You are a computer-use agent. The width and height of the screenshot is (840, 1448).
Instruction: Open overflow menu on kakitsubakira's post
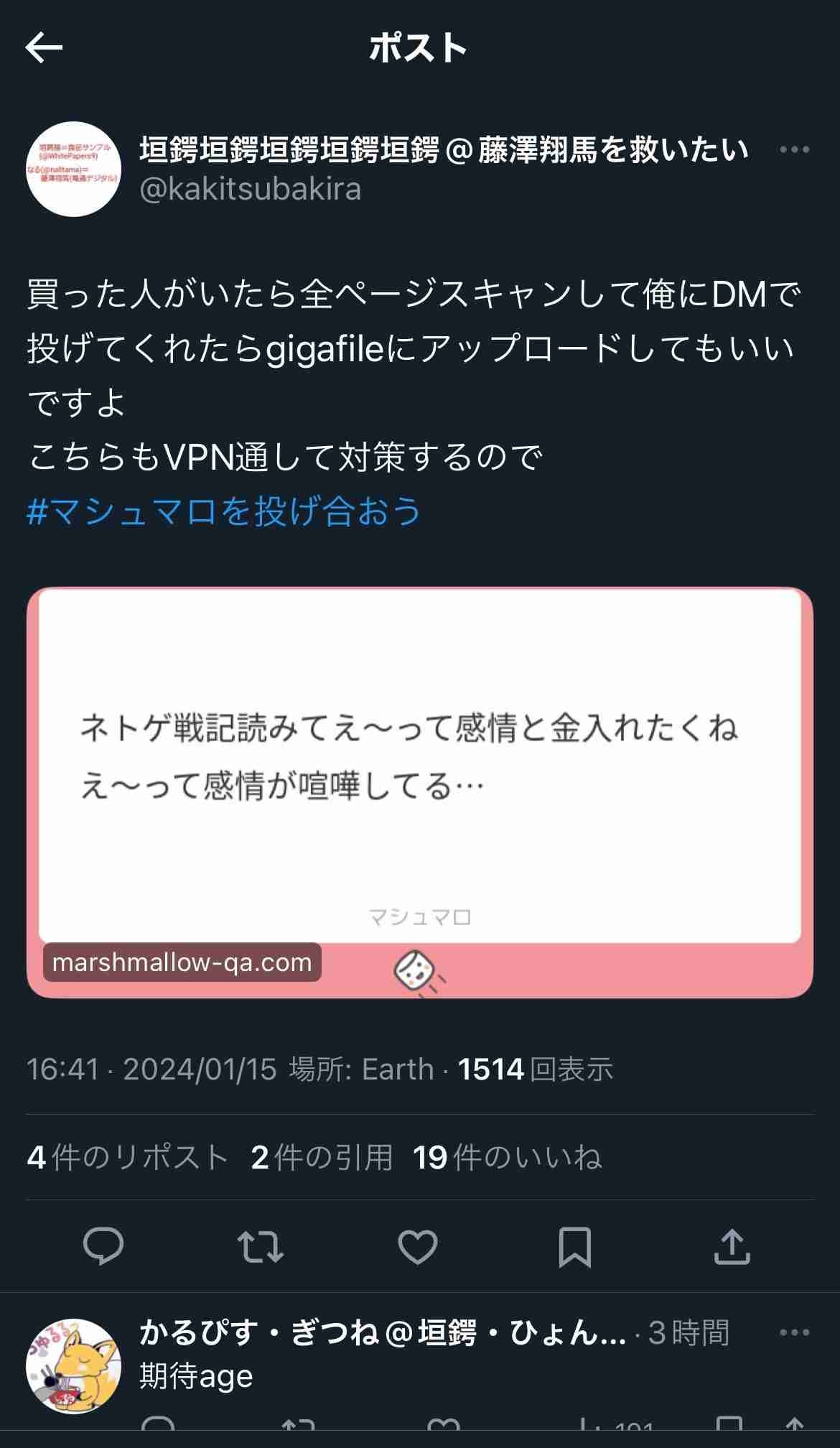[794, 150]
